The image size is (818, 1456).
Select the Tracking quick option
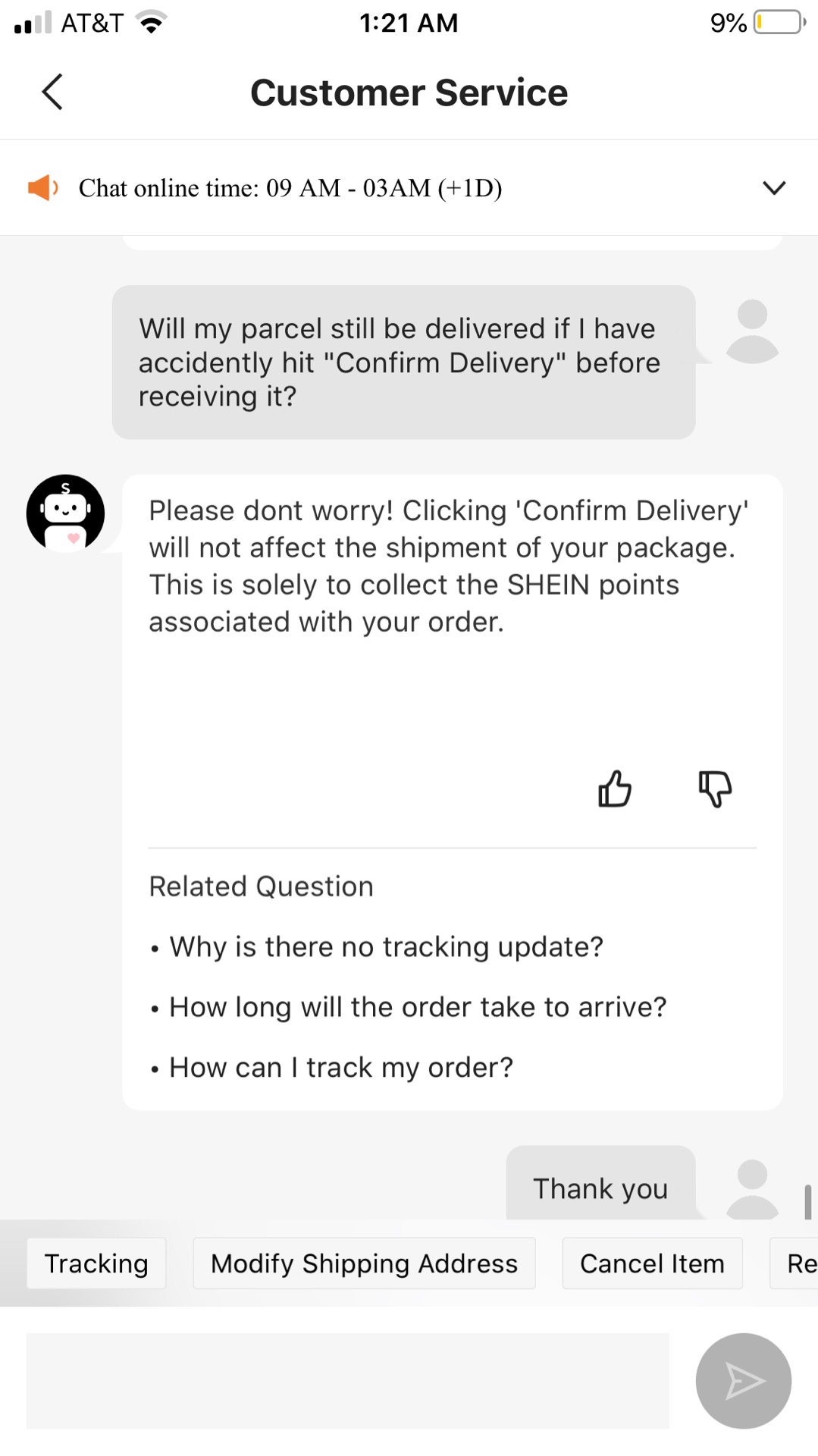pyautogui.click(x=96, y=1263)
